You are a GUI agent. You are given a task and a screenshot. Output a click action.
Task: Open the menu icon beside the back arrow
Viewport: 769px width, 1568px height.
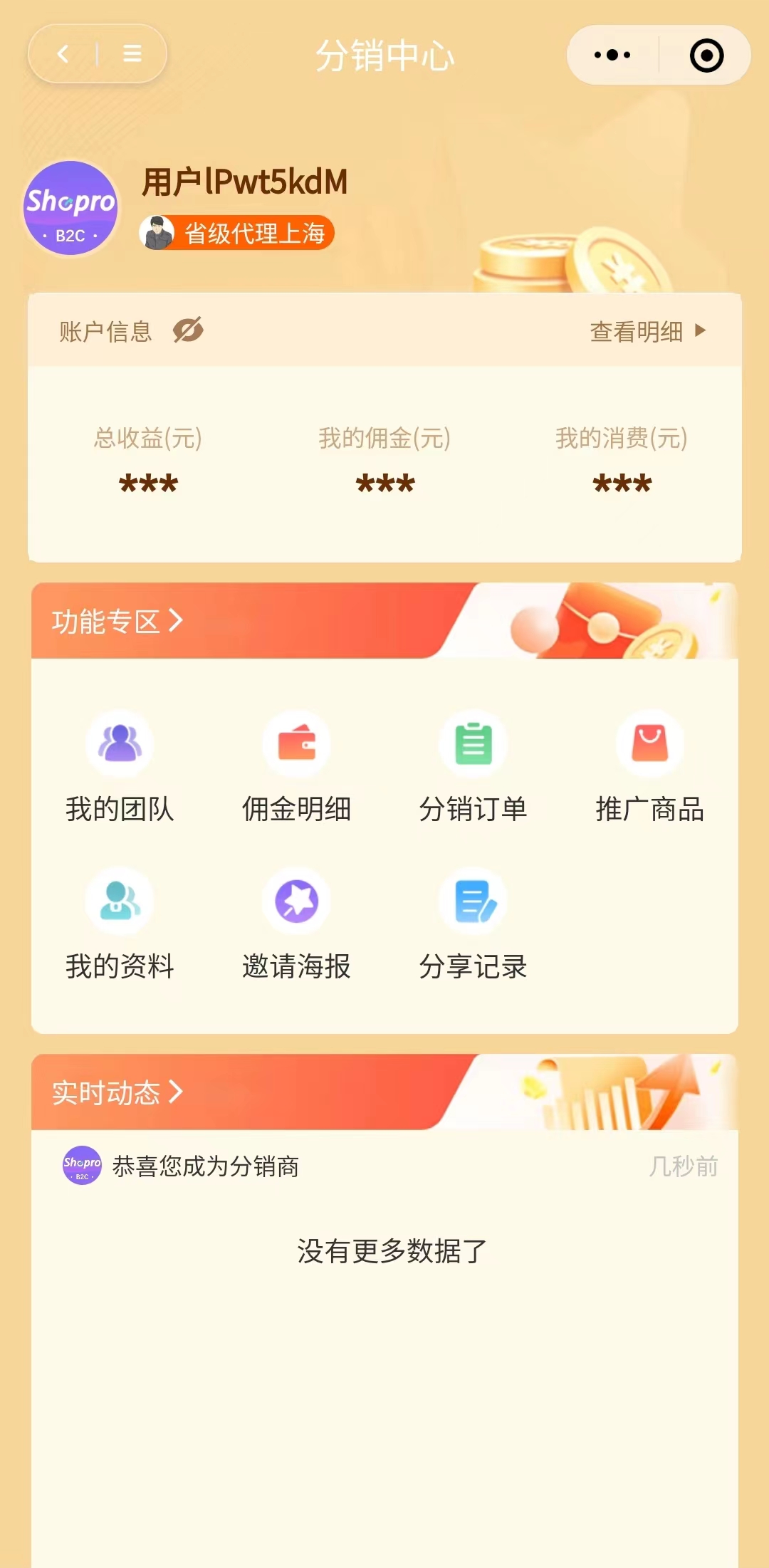(132, 54)
